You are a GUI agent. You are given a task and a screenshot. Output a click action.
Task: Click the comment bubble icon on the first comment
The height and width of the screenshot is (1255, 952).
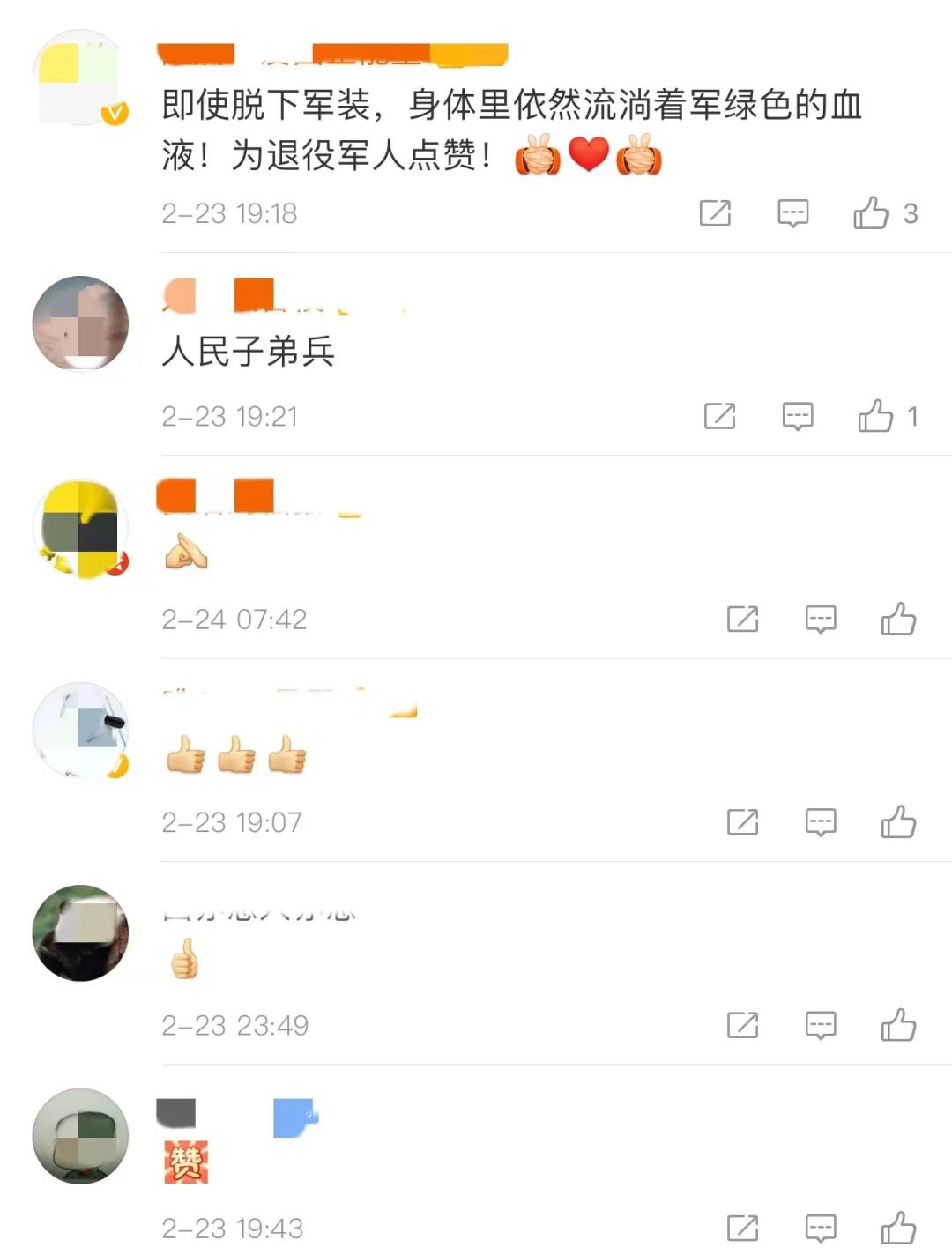(792, 212)
